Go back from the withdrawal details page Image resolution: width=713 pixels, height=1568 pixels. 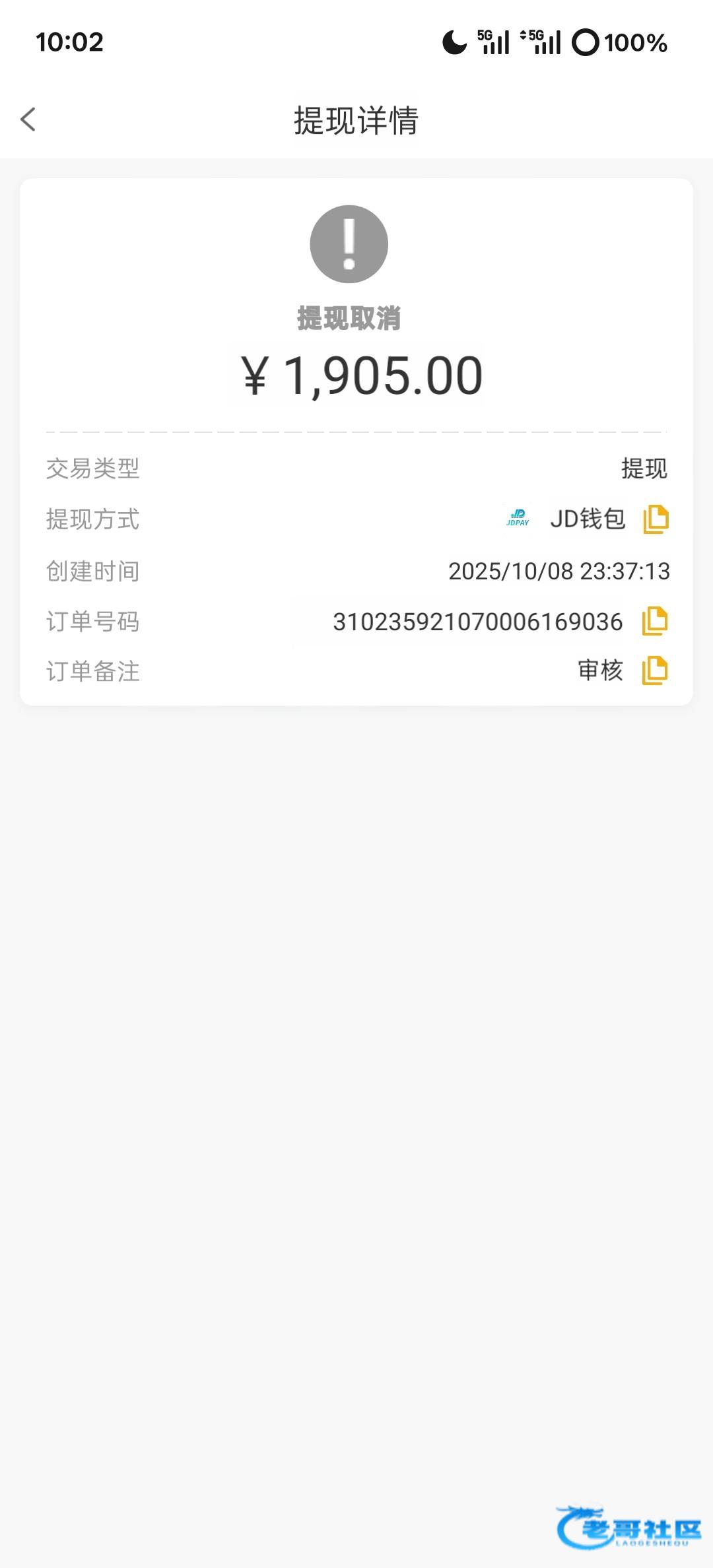click(28, 119)
